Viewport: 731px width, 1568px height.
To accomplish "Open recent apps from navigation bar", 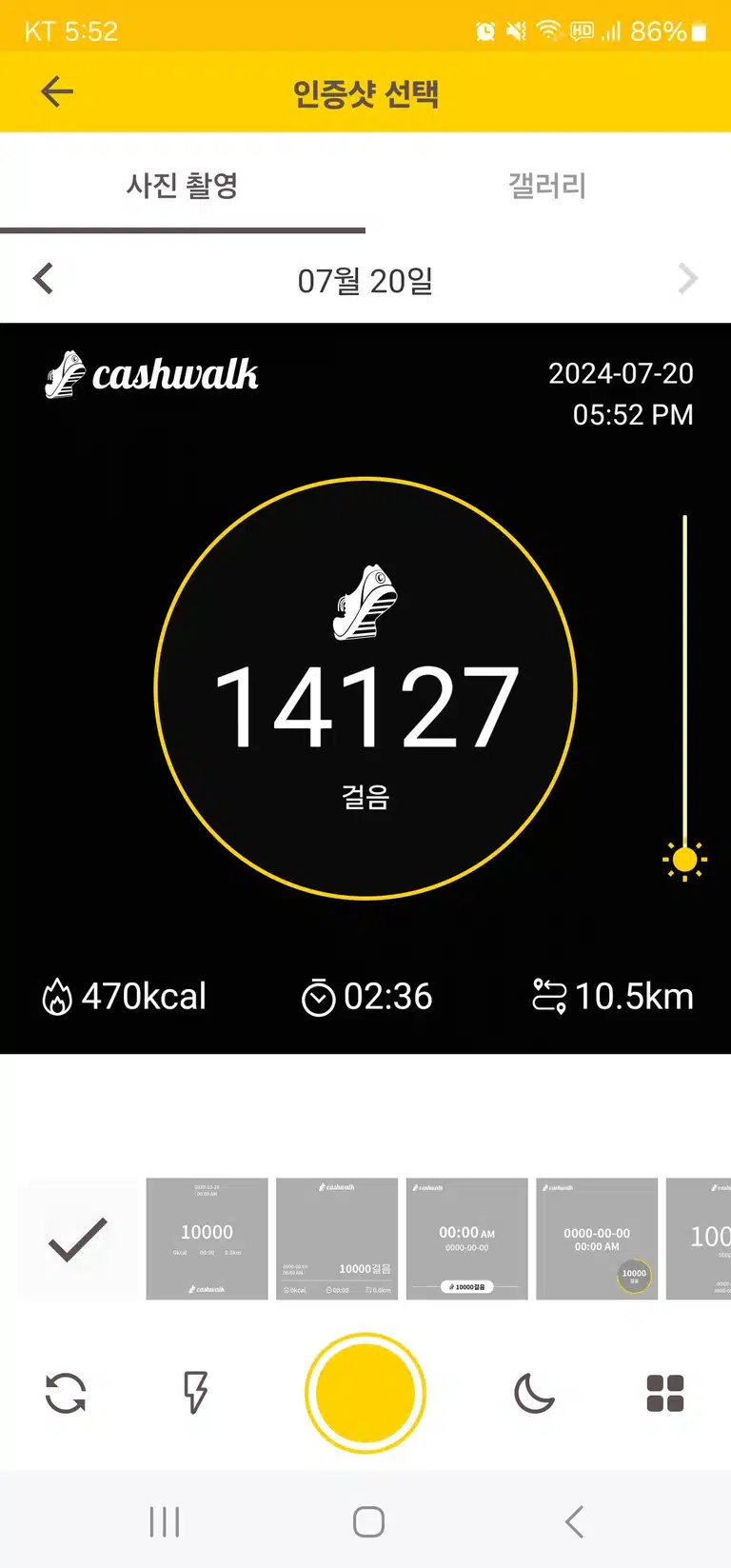I will 165,1521.
